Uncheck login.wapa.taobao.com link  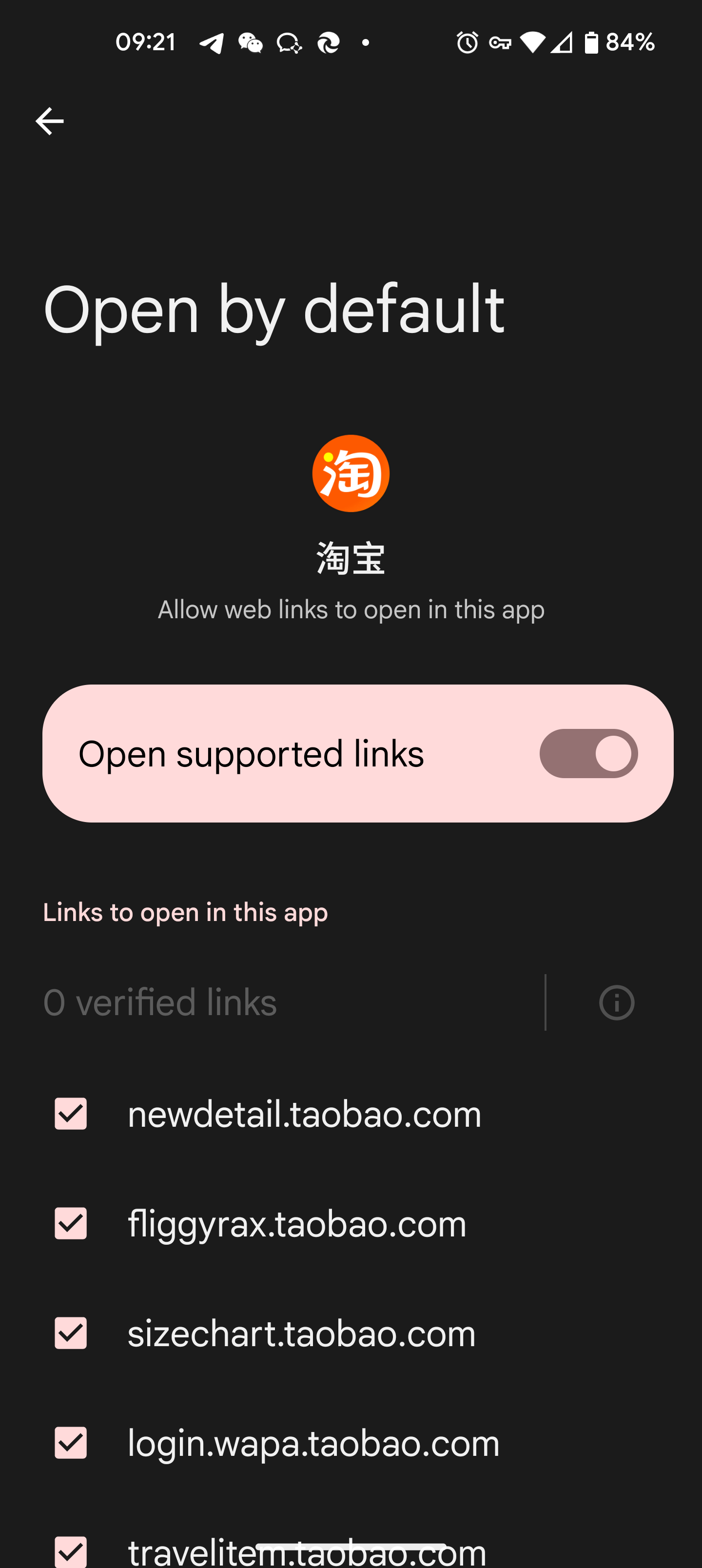pos(71,1442)
